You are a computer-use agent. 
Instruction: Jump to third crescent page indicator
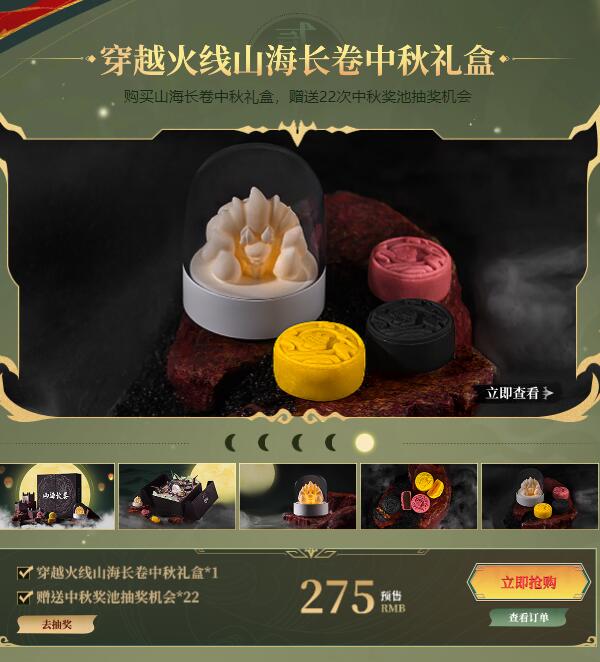coord(298,442)
